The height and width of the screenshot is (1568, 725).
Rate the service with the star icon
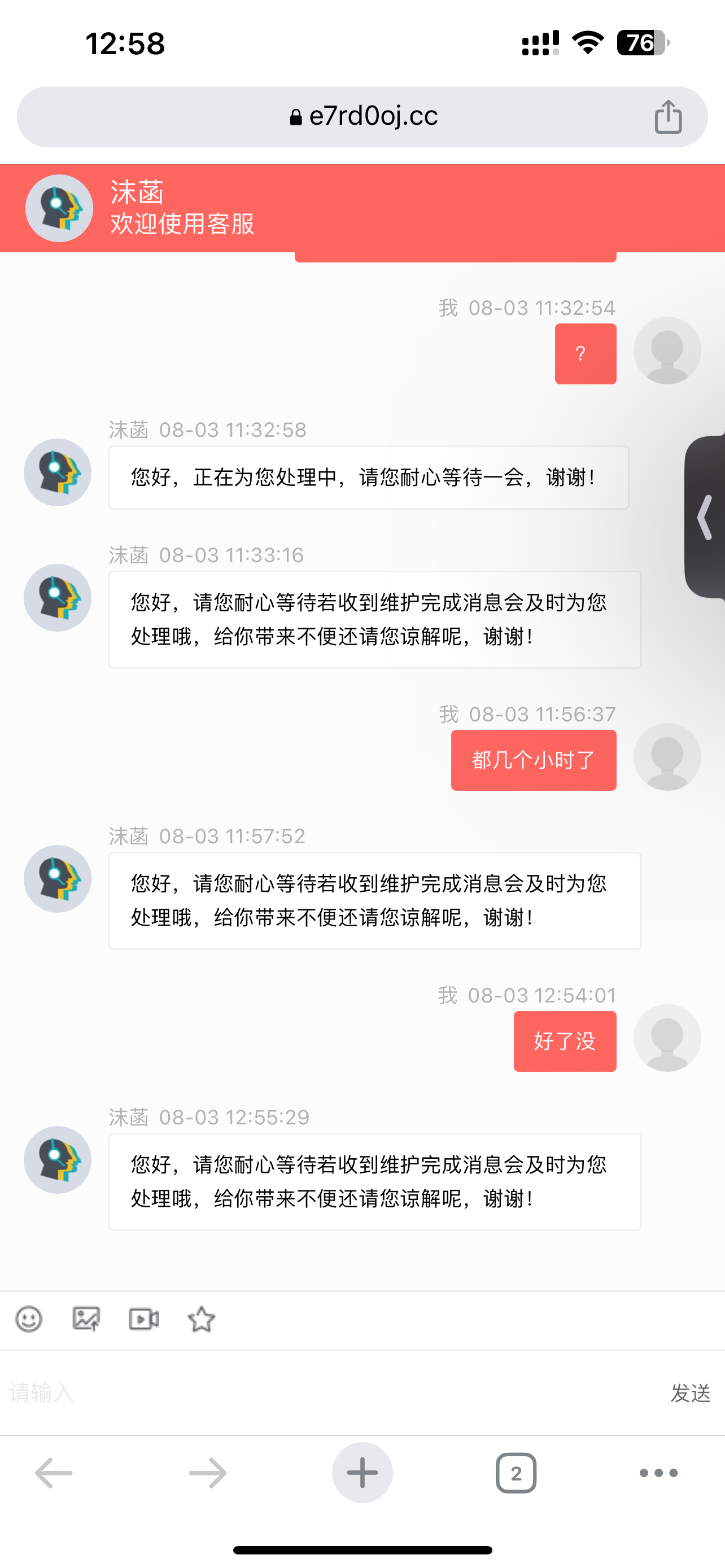[x=202, y=1319]
